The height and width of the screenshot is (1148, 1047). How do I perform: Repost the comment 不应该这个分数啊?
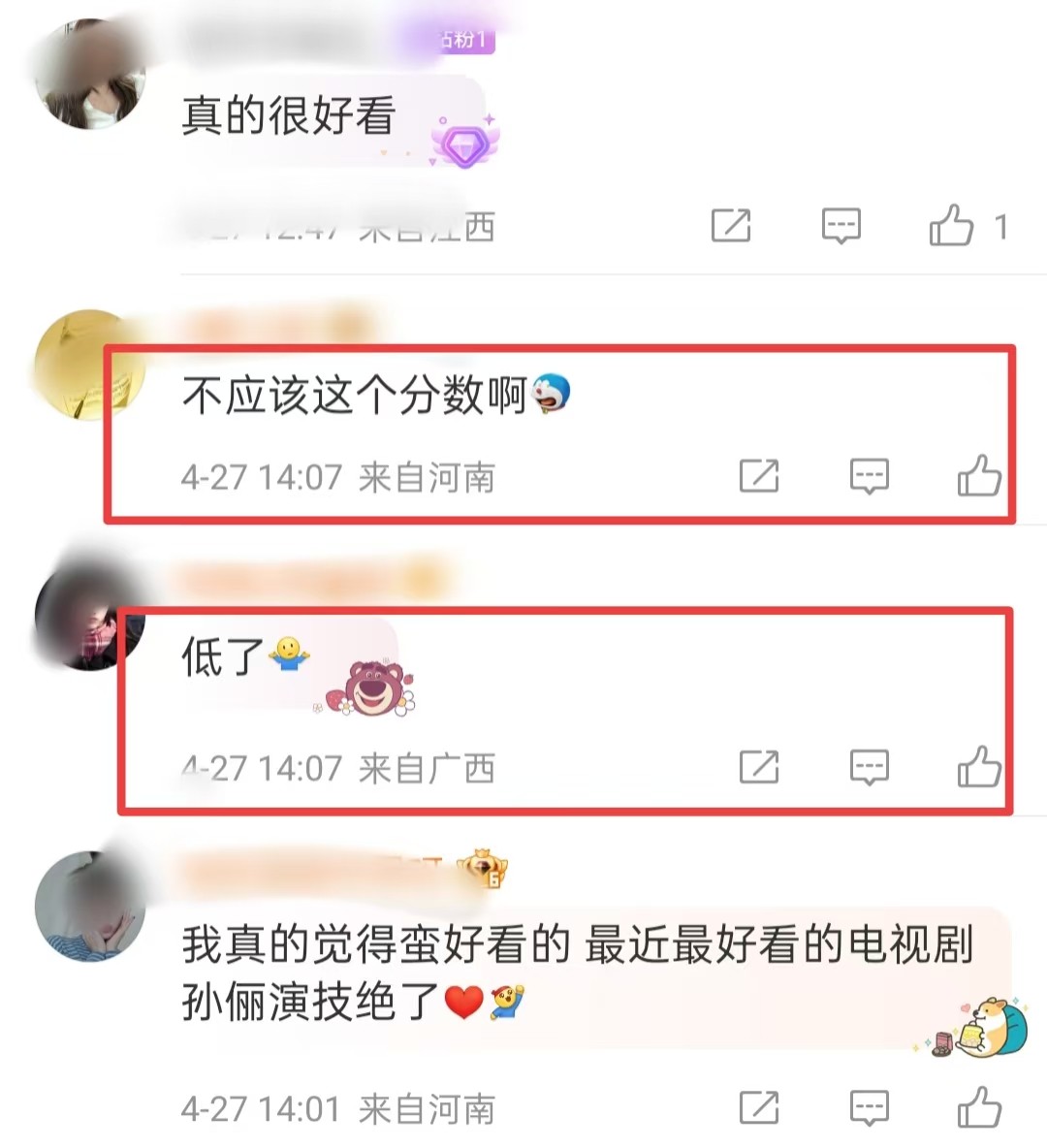759,476
